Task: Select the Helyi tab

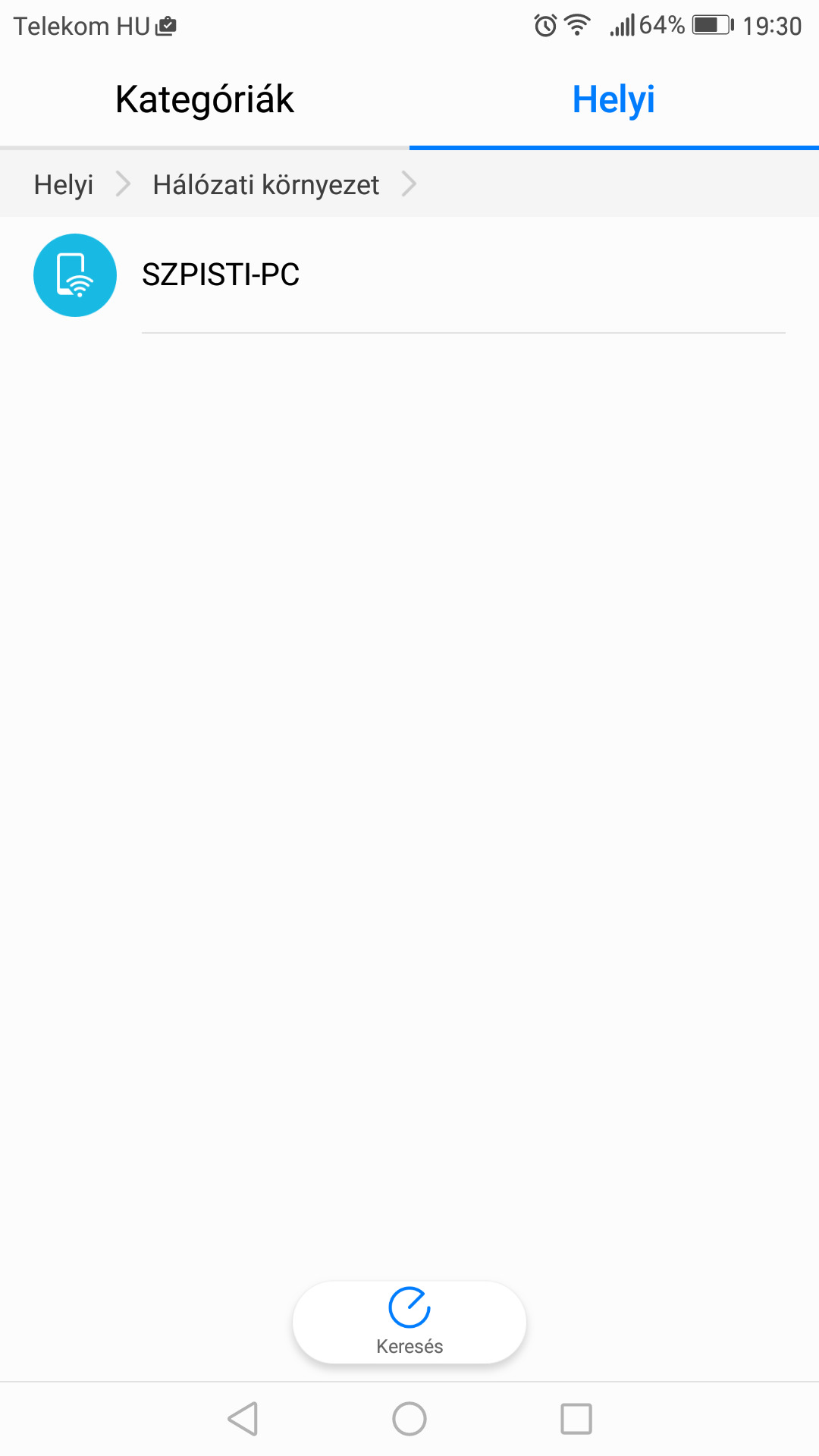Action: pyautogui.click(x=614, y=99)
